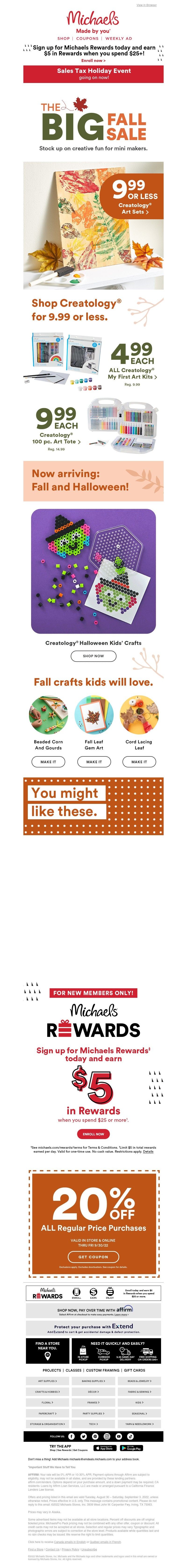Tap Make It under Beaded Corn And Gourds

(48, 762)
